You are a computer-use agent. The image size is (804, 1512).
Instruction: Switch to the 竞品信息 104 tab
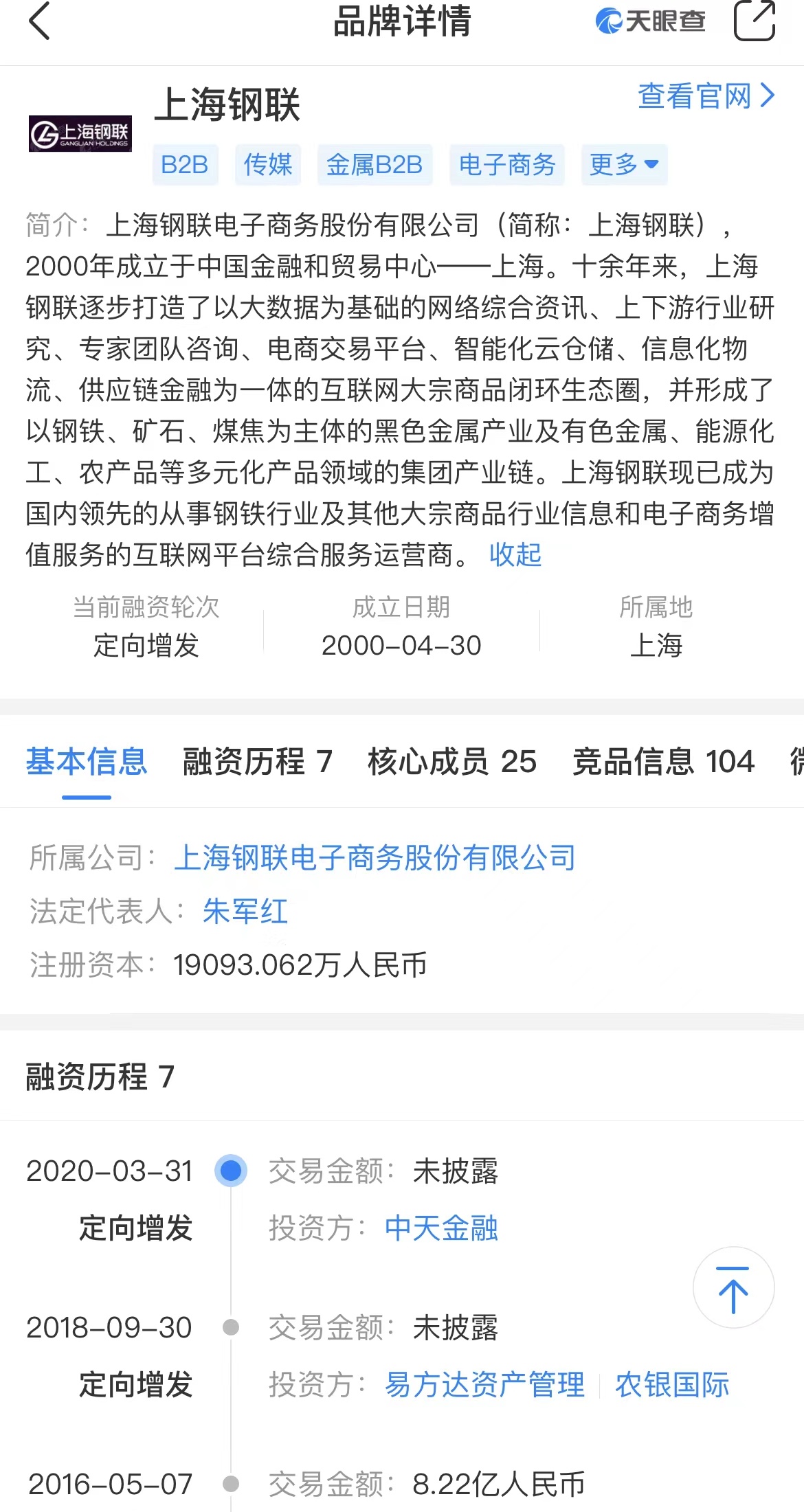(x=663, y=762)
